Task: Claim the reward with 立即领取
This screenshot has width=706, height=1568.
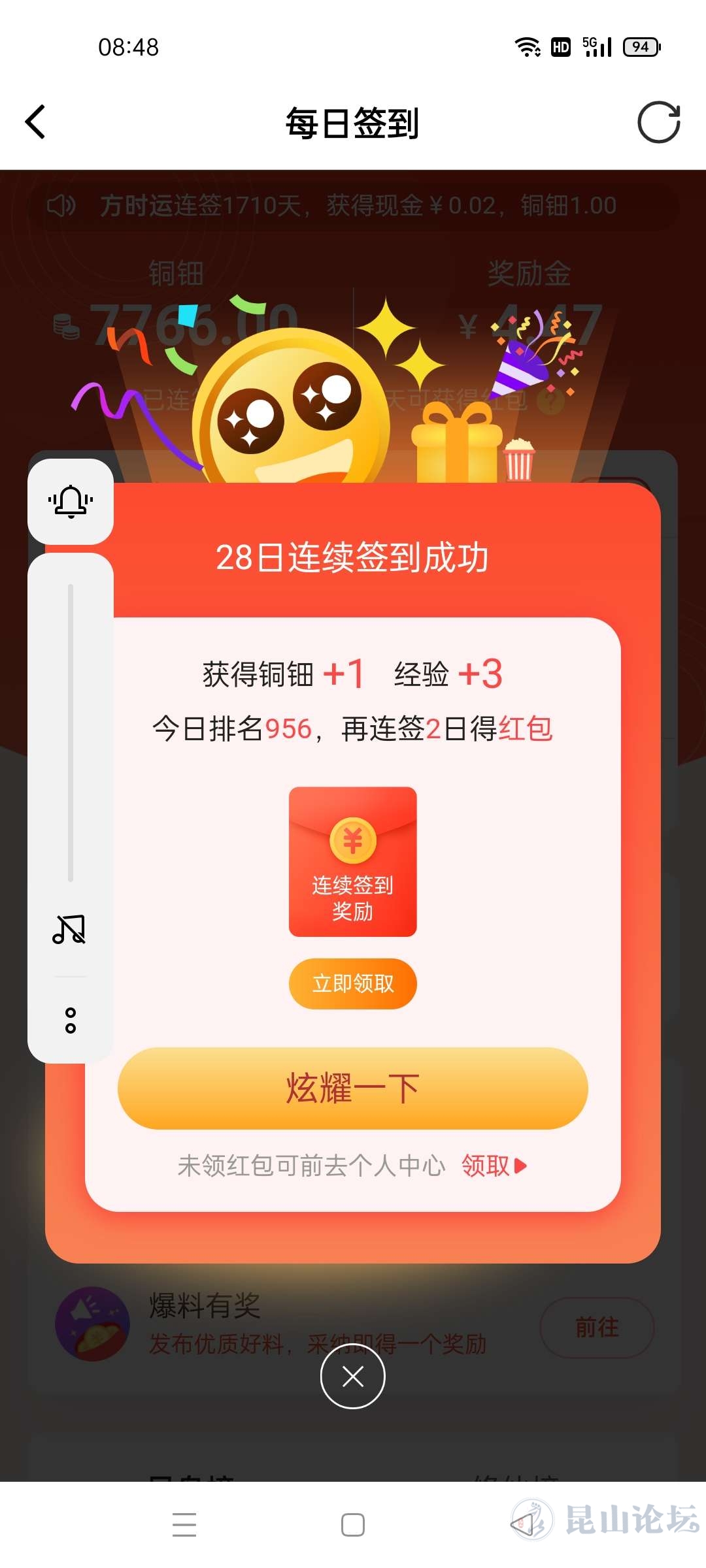Action: 353,983
